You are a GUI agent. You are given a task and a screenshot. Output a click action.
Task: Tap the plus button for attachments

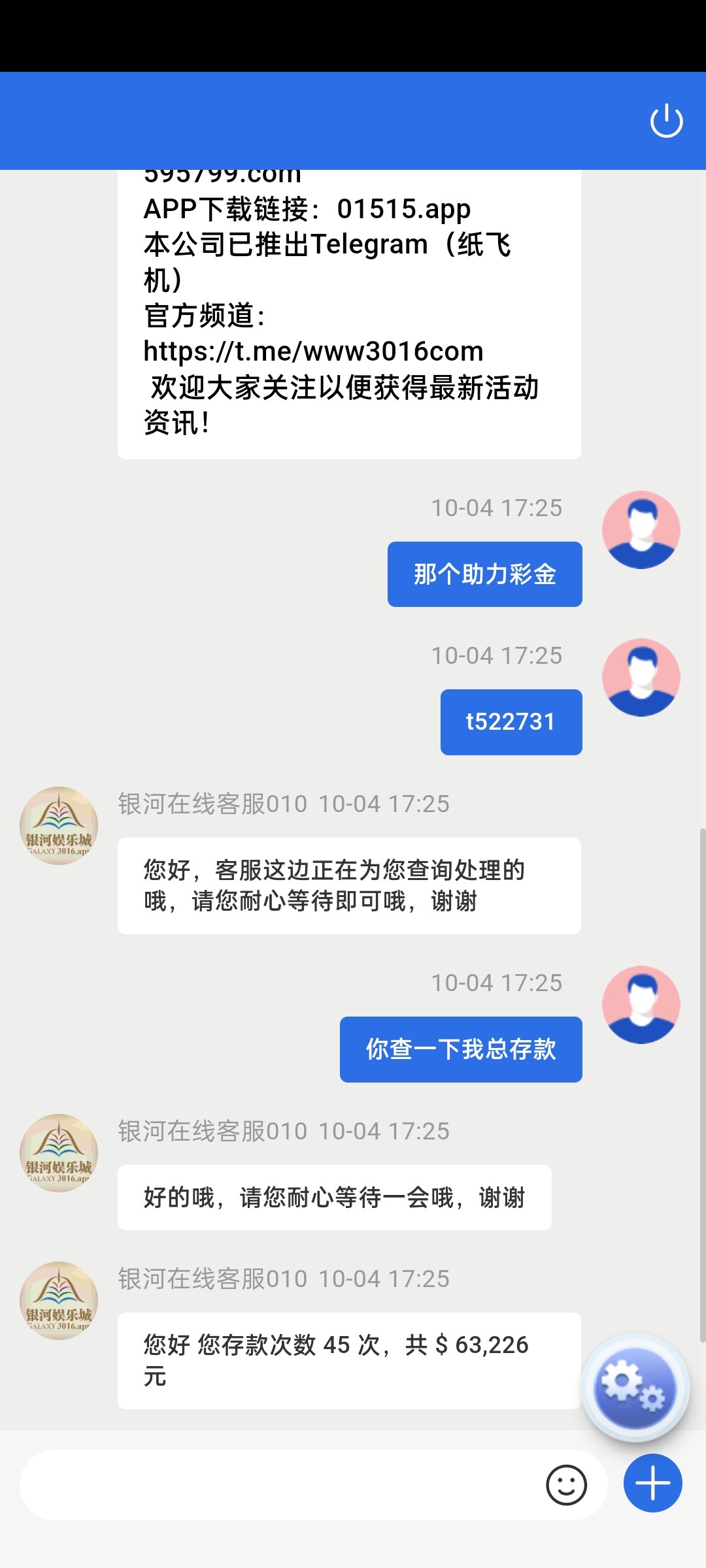pos(652,1483)
